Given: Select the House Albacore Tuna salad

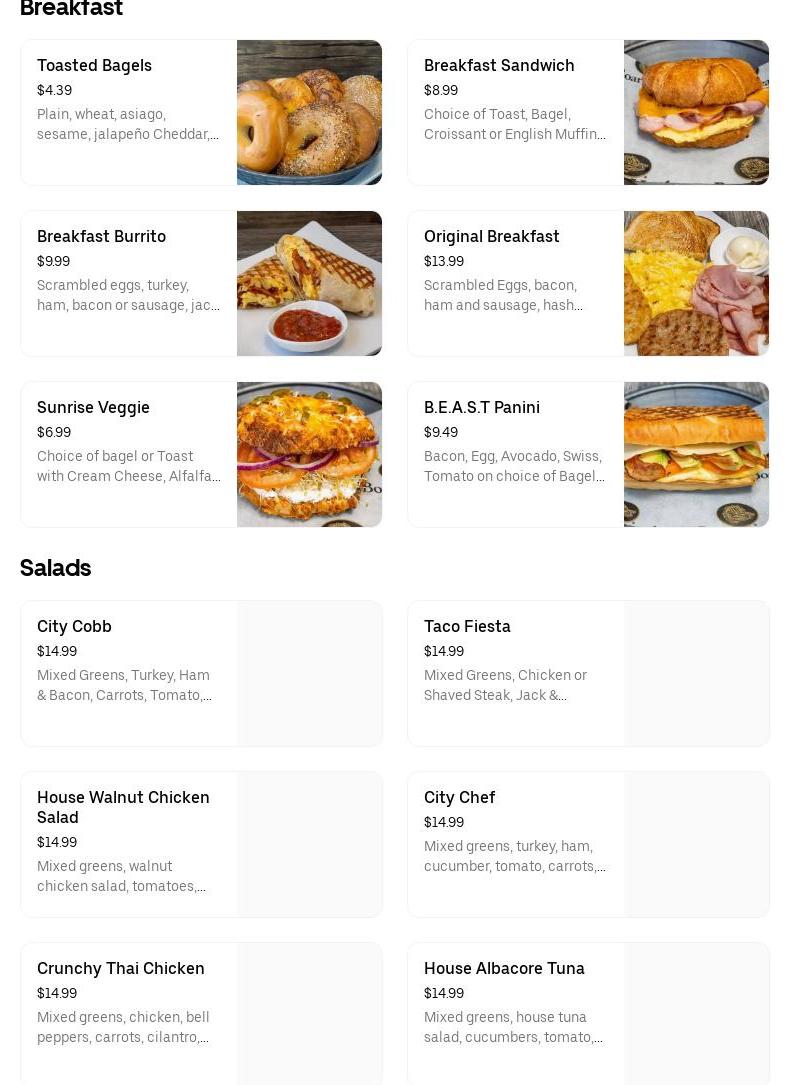Looking at the screenshot, I should pos(588,1012).
